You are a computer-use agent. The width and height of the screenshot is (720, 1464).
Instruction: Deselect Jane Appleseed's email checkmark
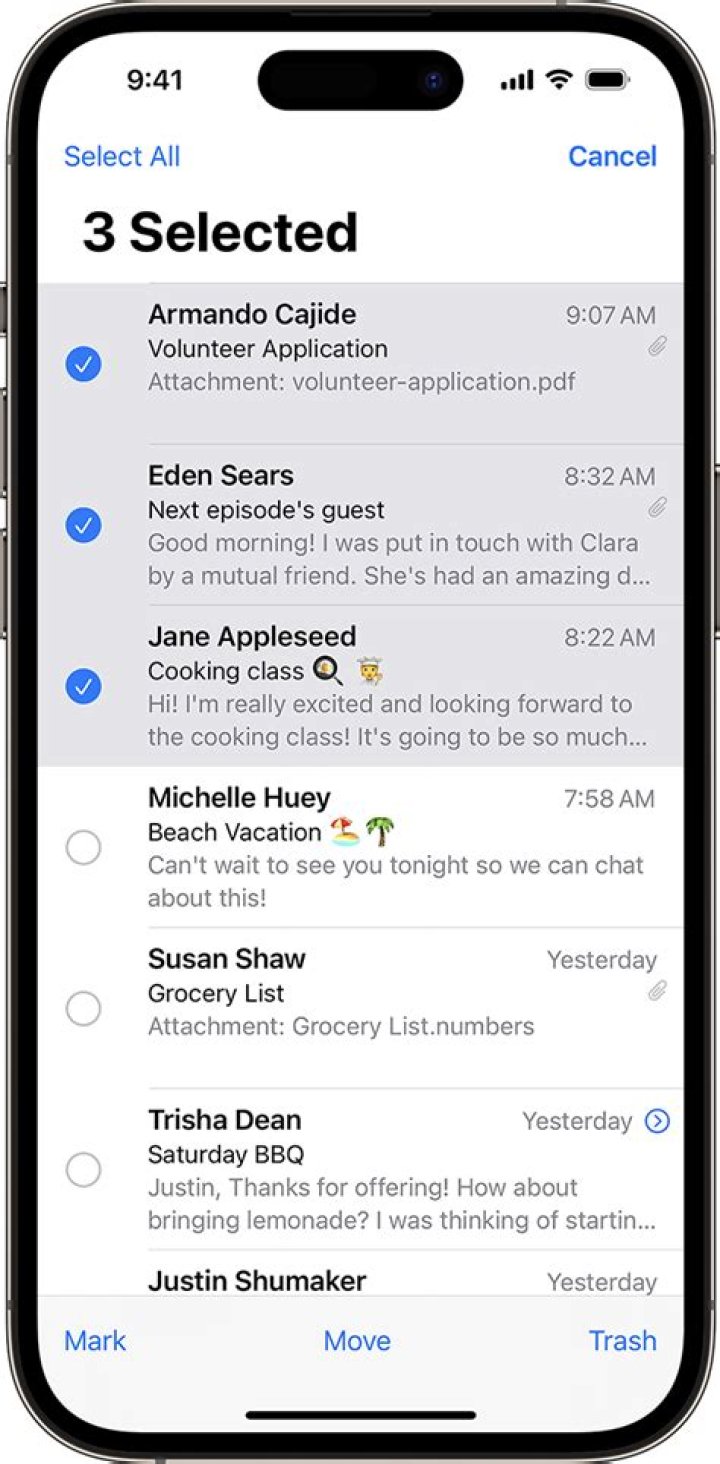(x=84, y=686)
